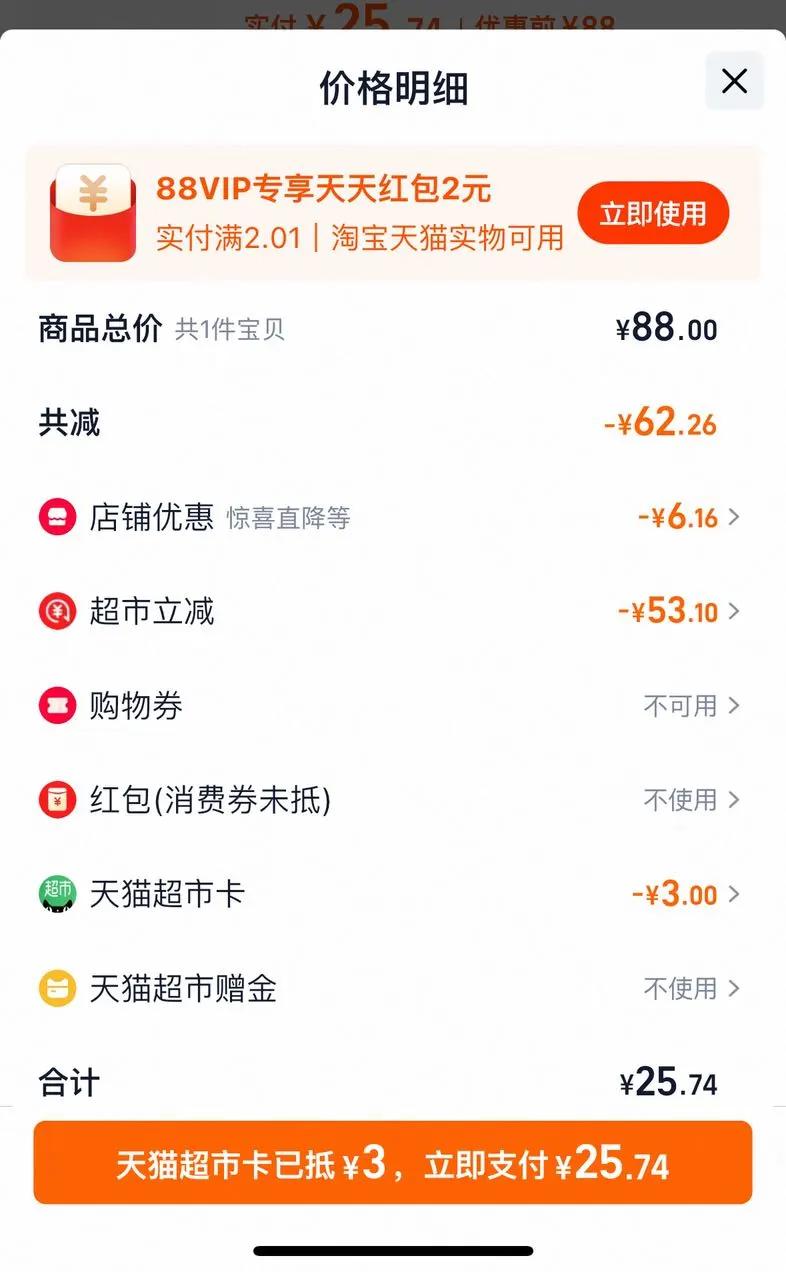Pay now with 立即支付 ¥25.74 button

click(x=393, y=1163)
